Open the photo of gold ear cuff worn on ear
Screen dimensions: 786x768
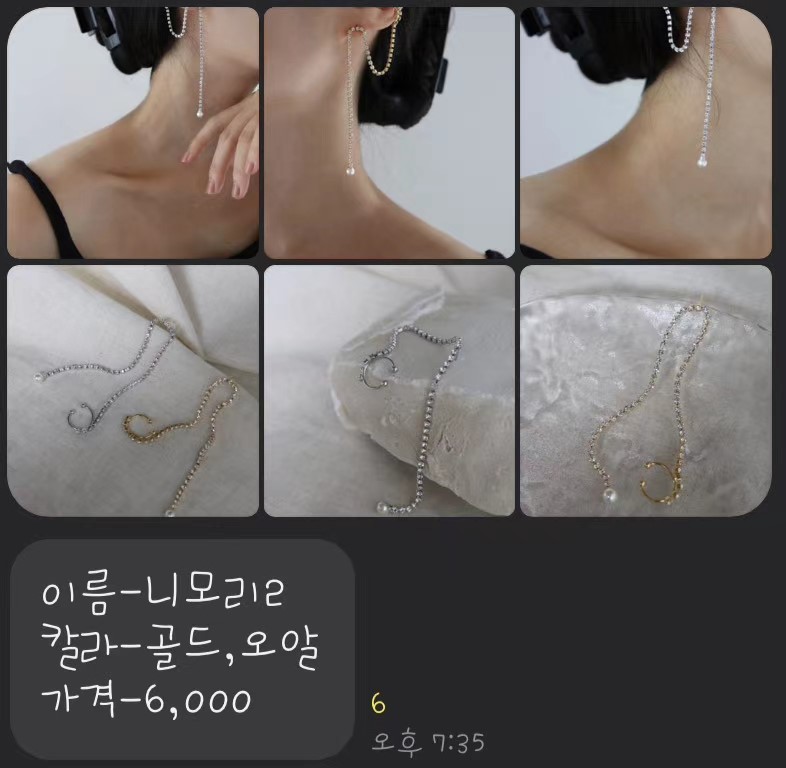tap(389, 133)
